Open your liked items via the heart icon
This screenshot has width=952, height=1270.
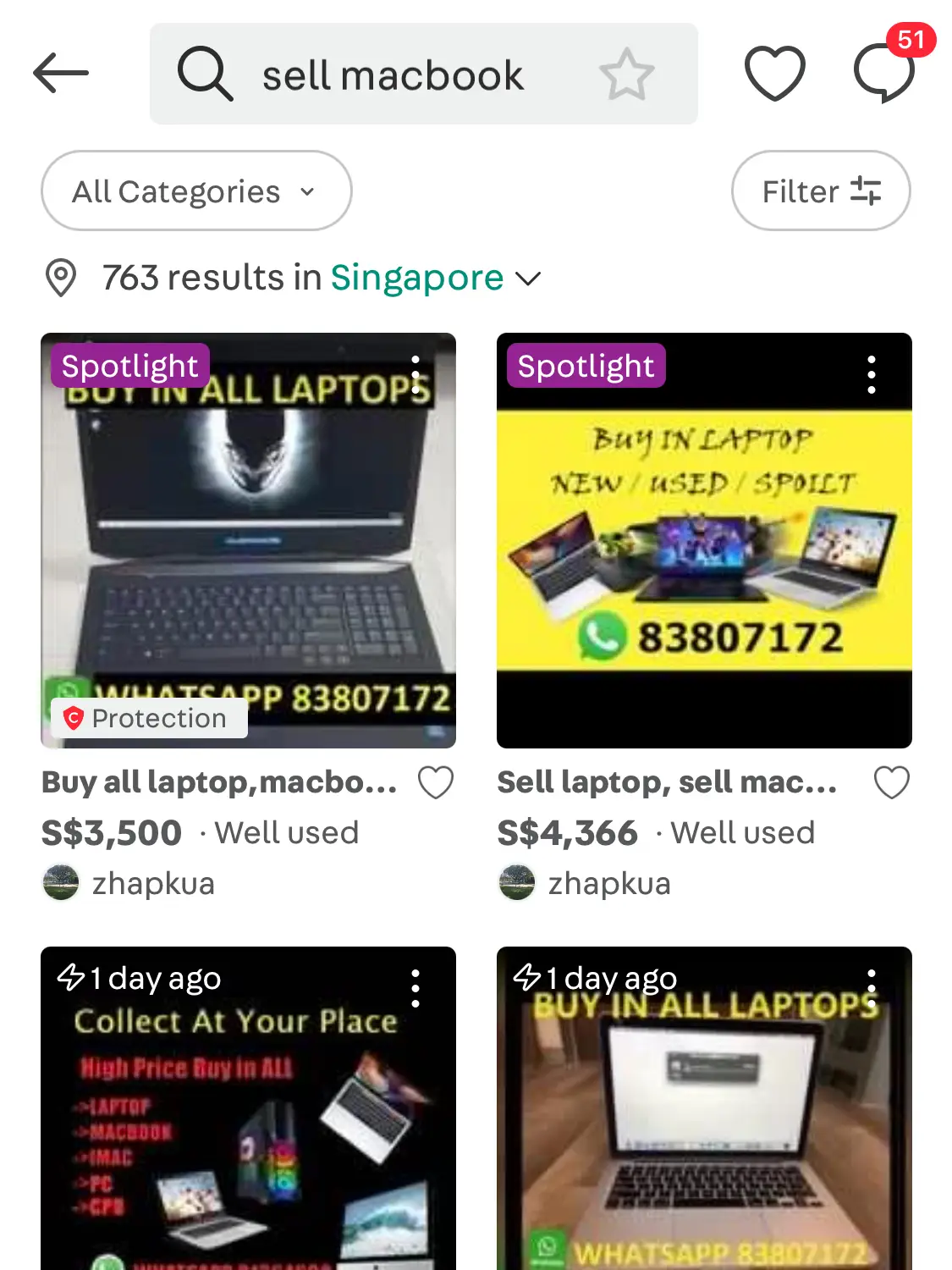(x=775, y=73)
